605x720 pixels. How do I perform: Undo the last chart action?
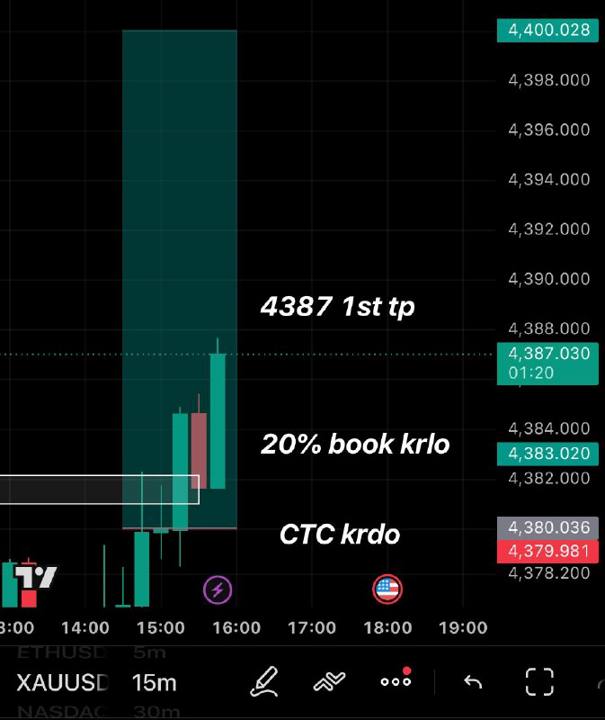pyautogui.click(x=473, y=682)
